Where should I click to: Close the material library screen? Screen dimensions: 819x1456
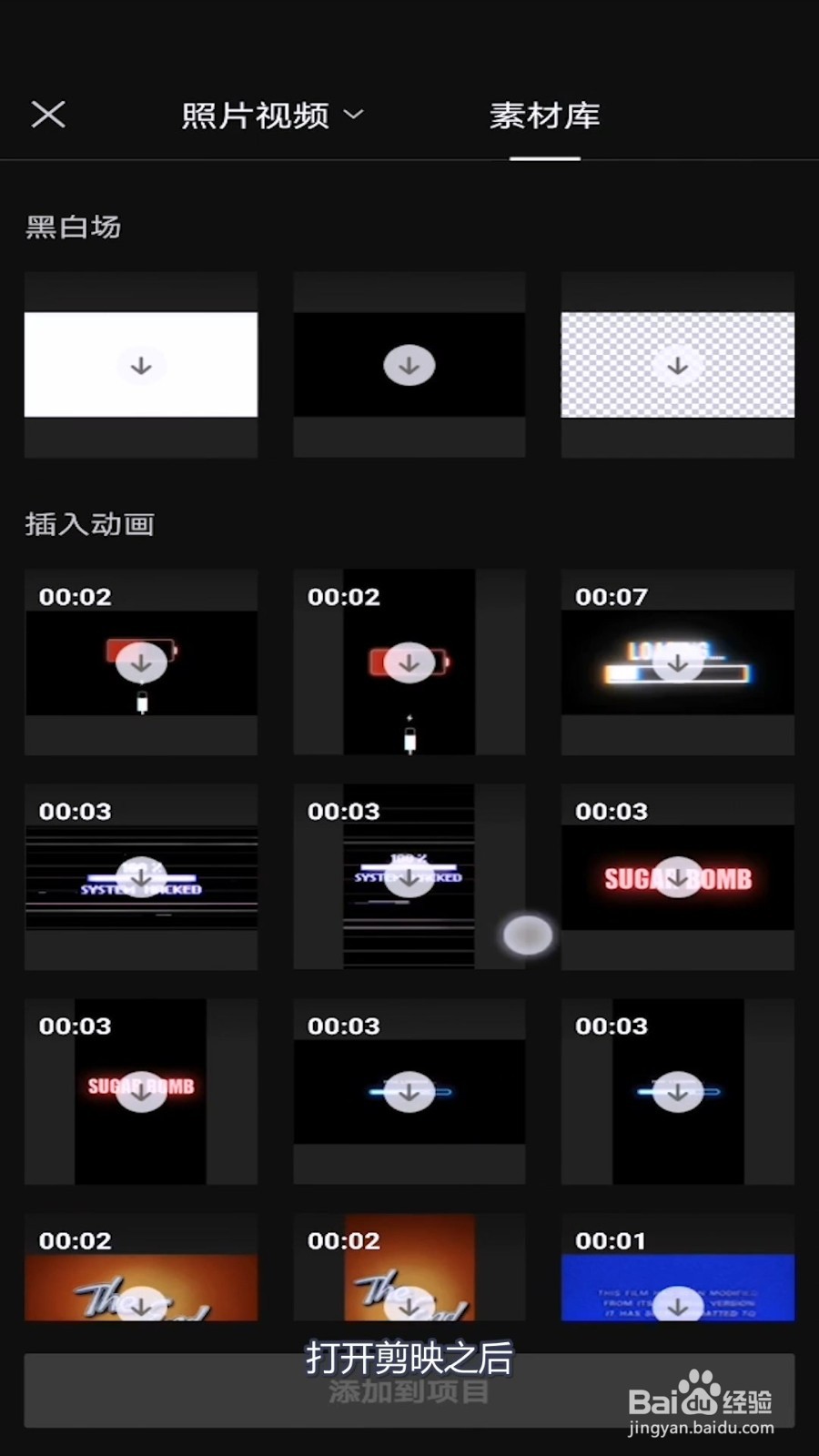[48, 115]
